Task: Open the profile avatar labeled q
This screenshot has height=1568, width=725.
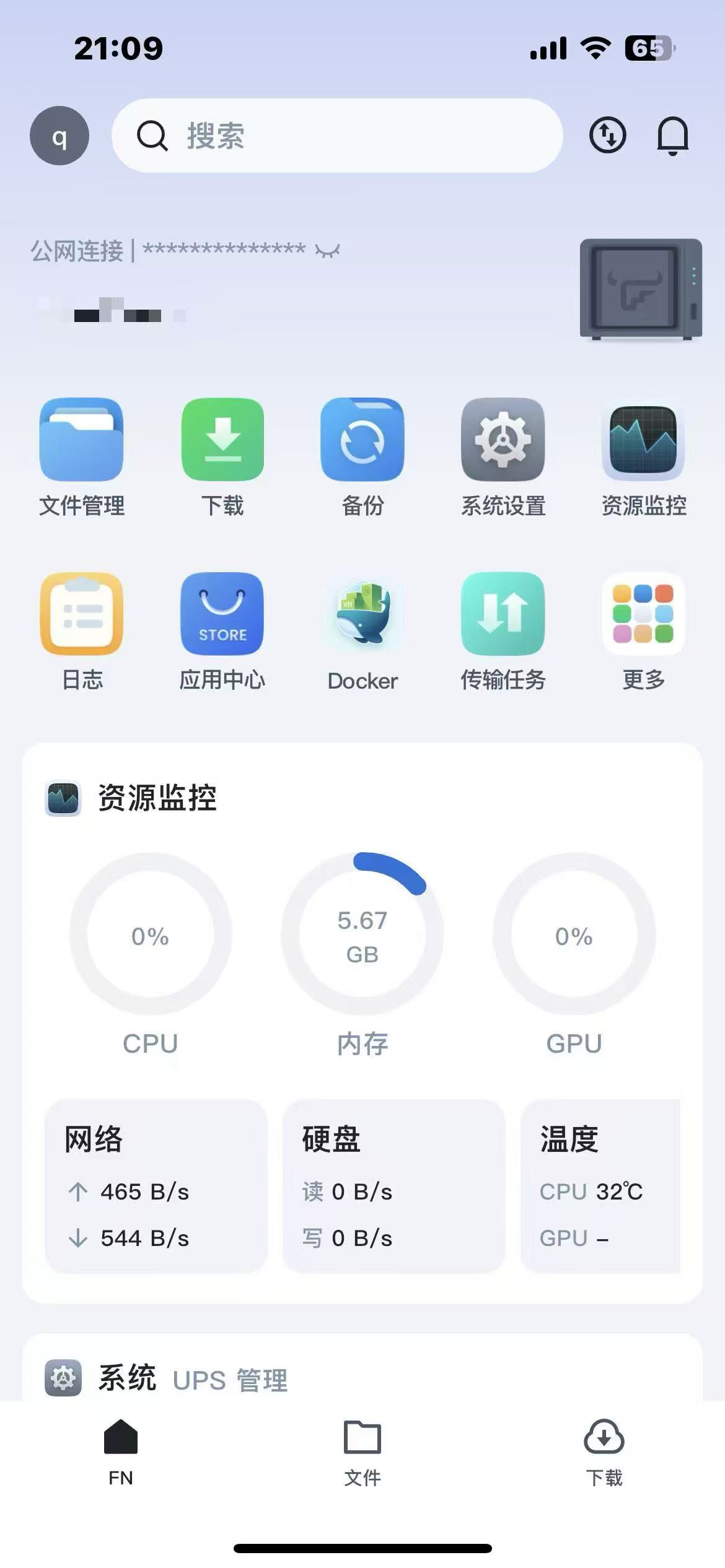Action: (59, 136)
